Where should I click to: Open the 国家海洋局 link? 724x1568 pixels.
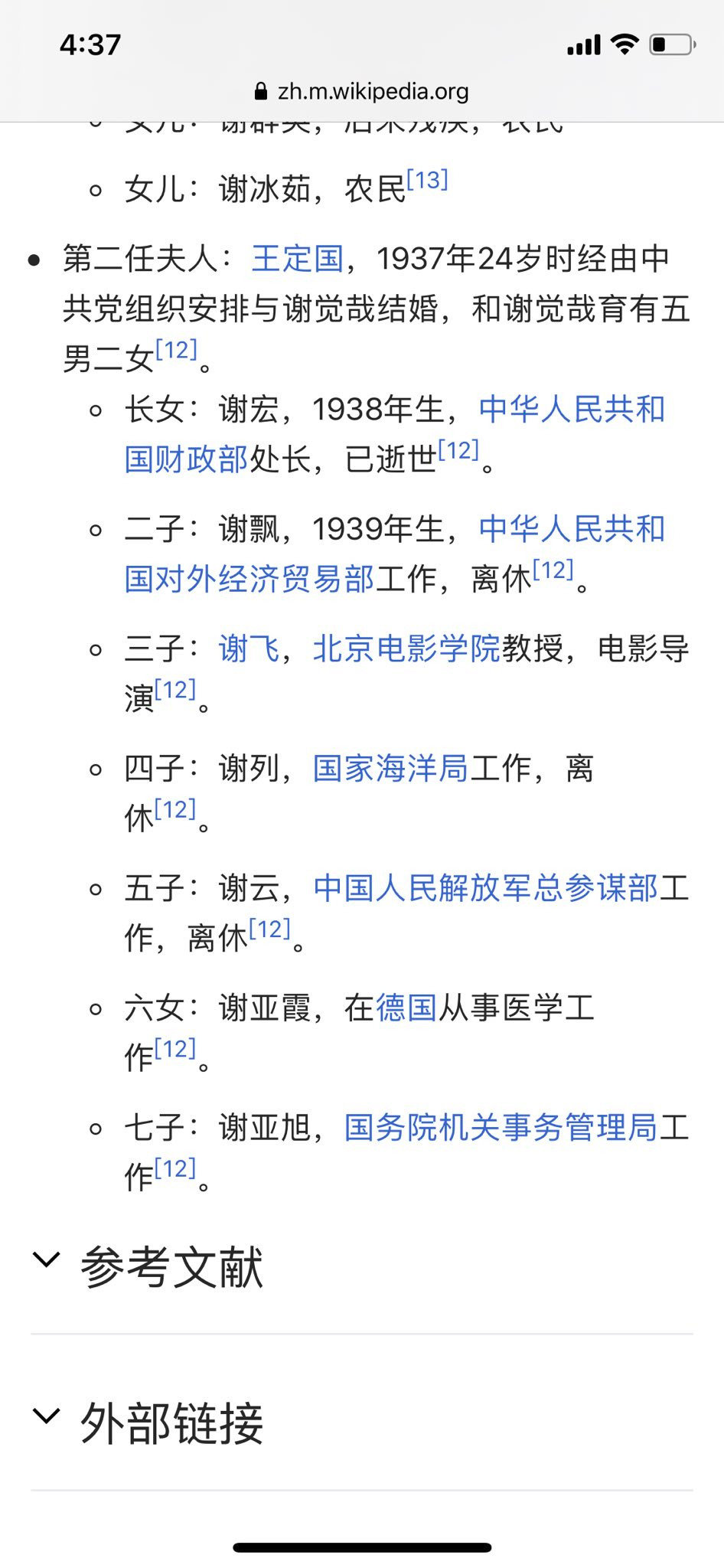[390, 769]
